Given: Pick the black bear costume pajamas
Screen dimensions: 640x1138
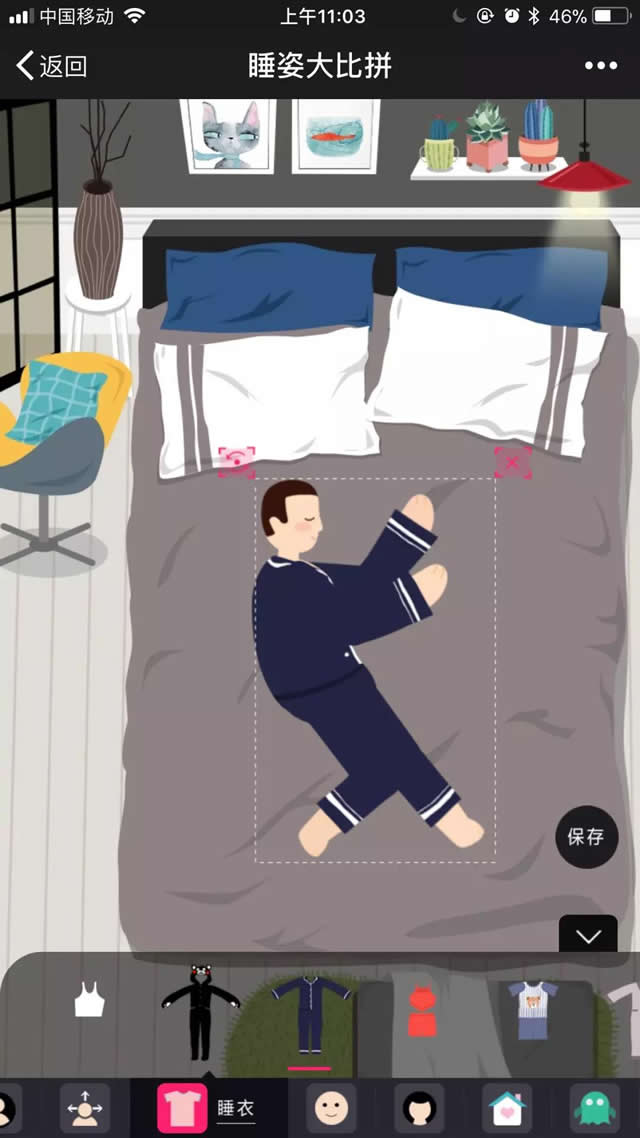Looking at the screenshot, I should 200,1012.
